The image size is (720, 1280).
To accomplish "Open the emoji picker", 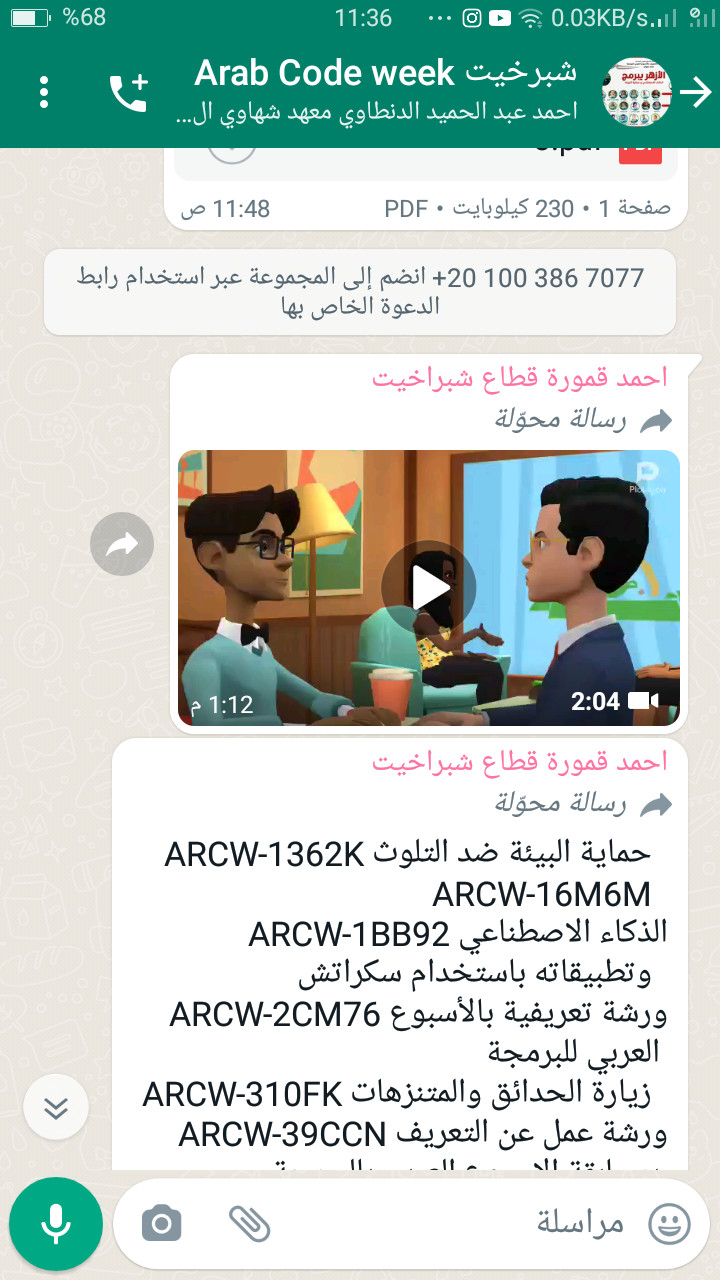I will (x=669, y=1223).
